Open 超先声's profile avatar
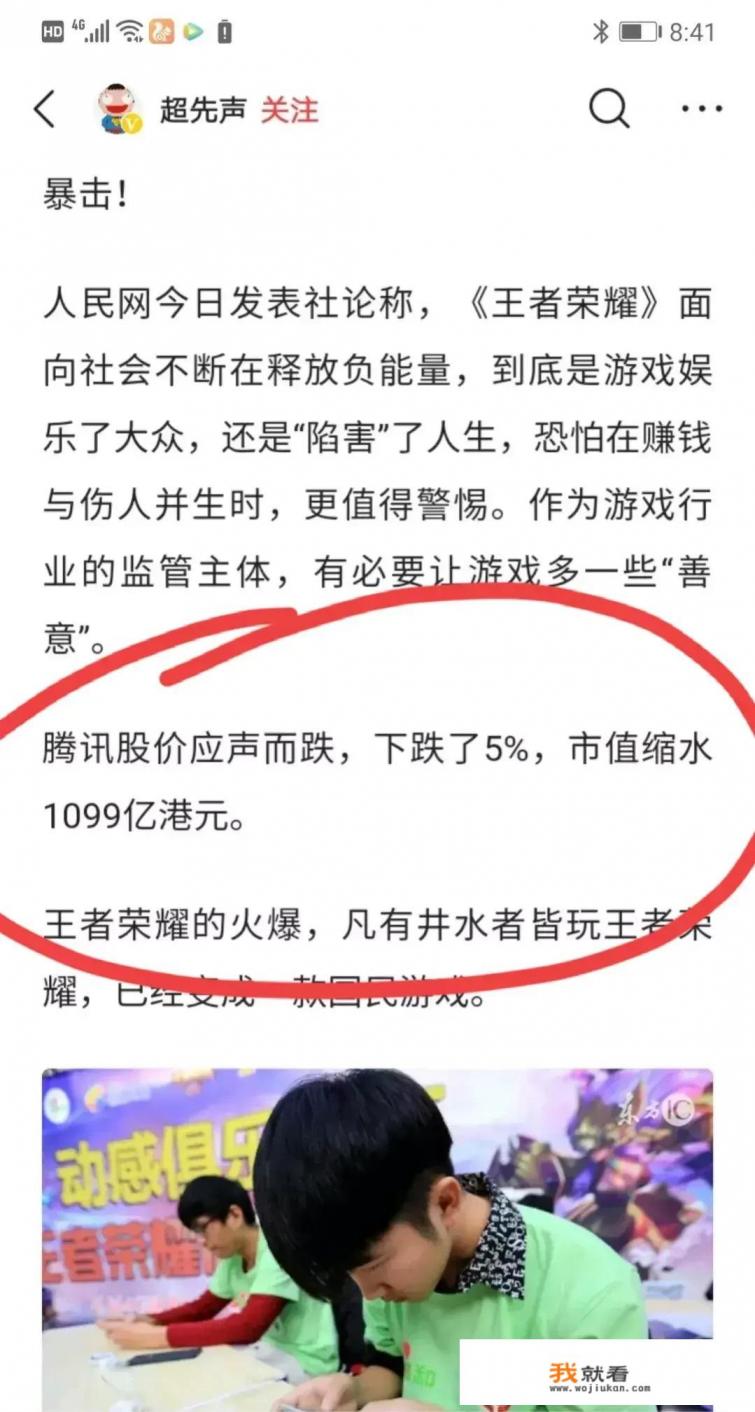Screen dimensions: 755x1412 coord(119,109)
